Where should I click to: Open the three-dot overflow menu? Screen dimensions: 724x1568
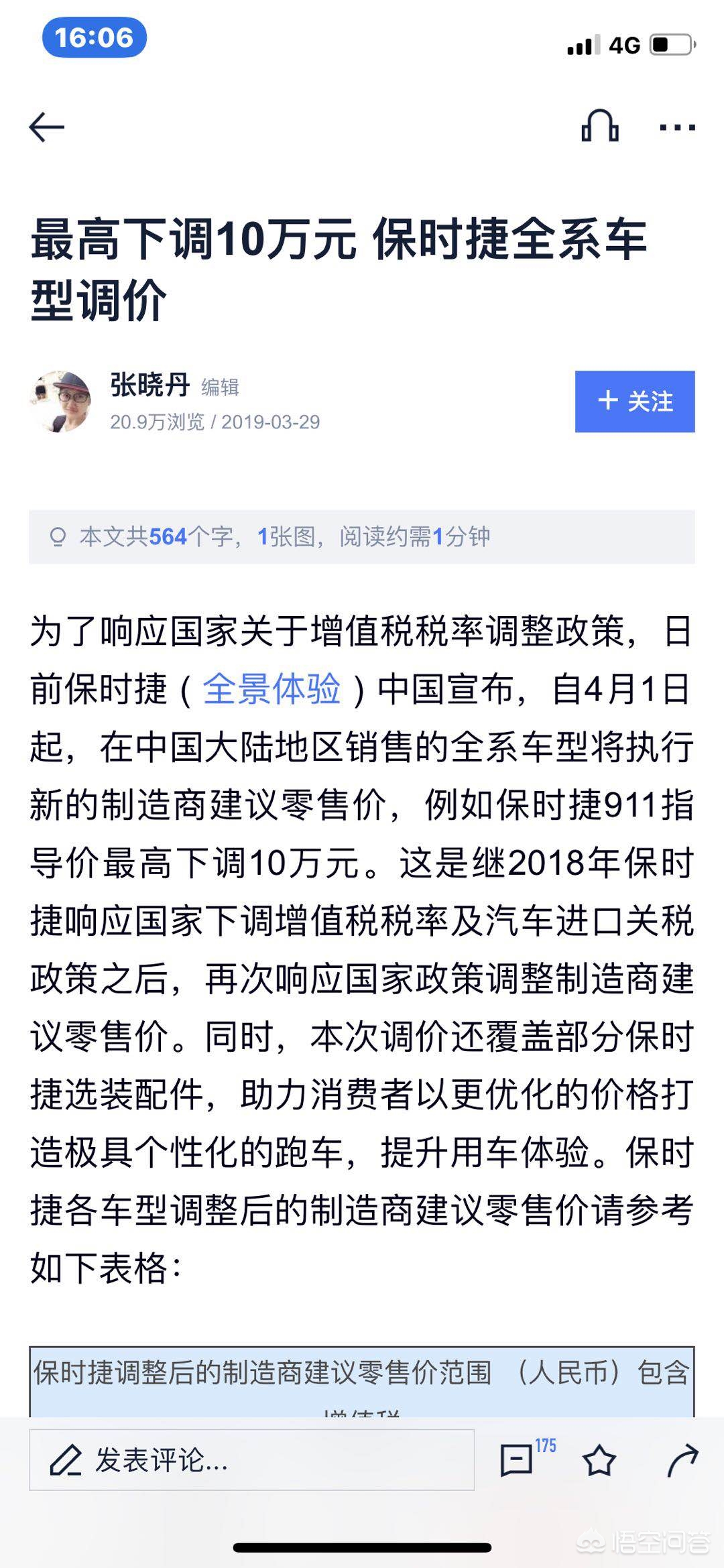click(x=677, y=127)
